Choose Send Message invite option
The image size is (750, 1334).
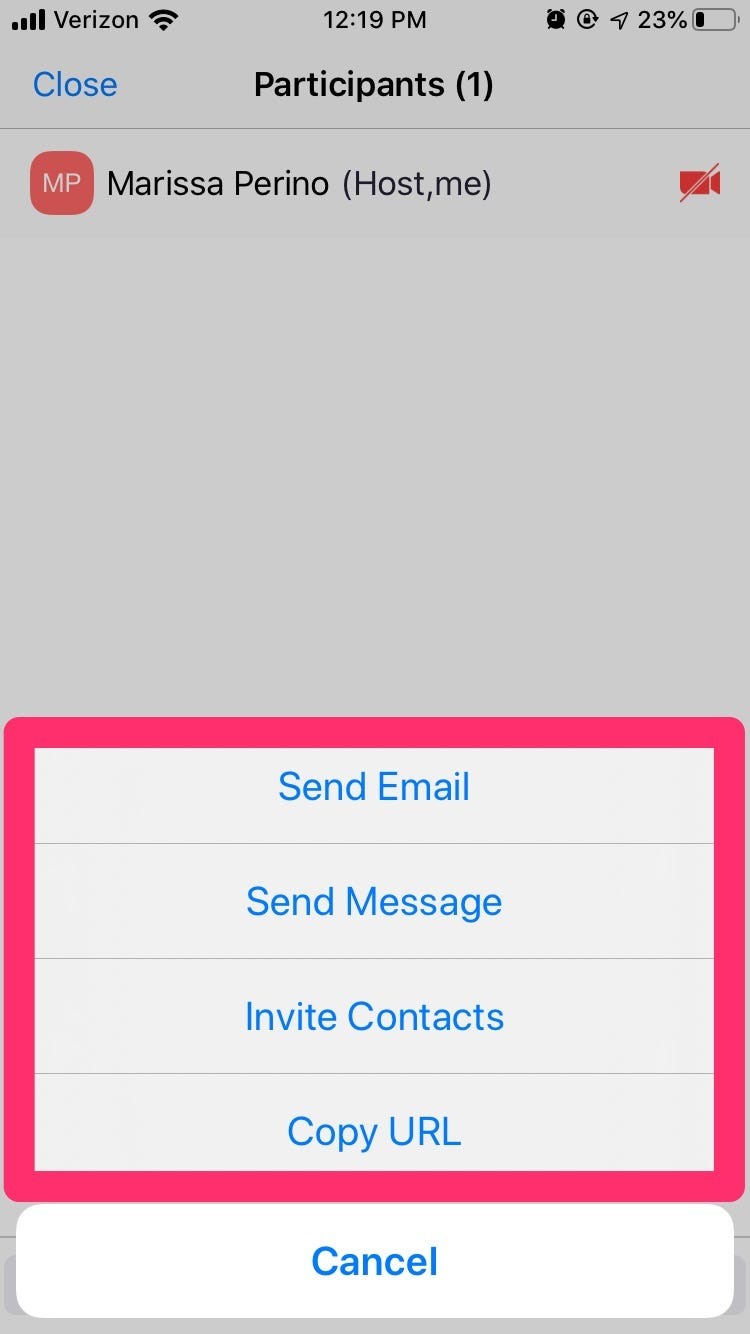pos(374,901)
